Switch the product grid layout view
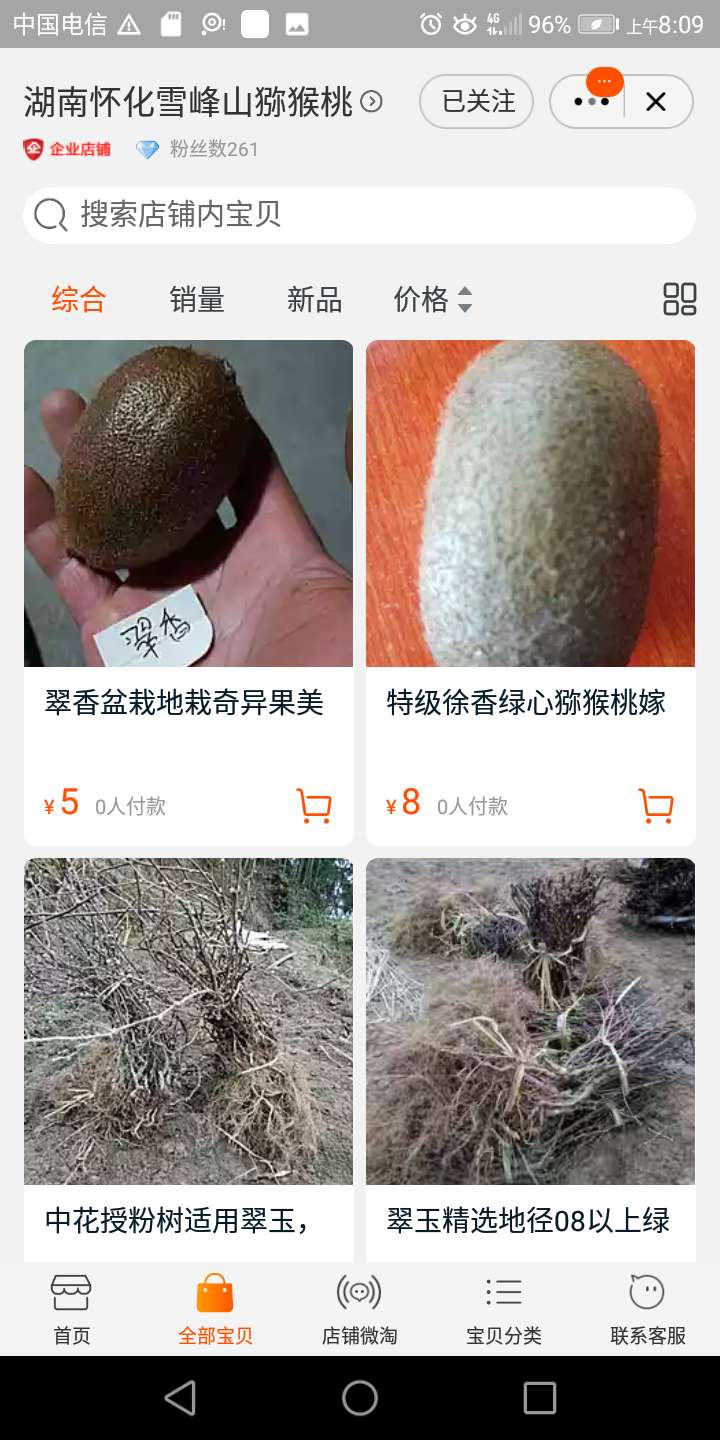 [x=679, y=299]
